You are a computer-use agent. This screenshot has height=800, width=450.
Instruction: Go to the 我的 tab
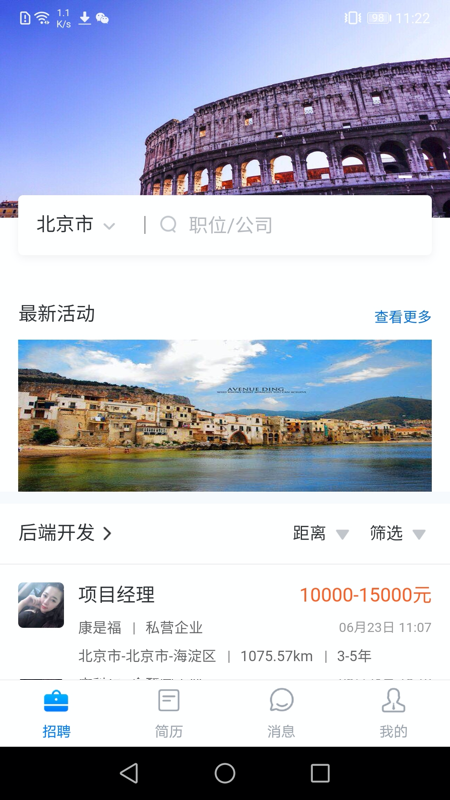tap(393, 713)
